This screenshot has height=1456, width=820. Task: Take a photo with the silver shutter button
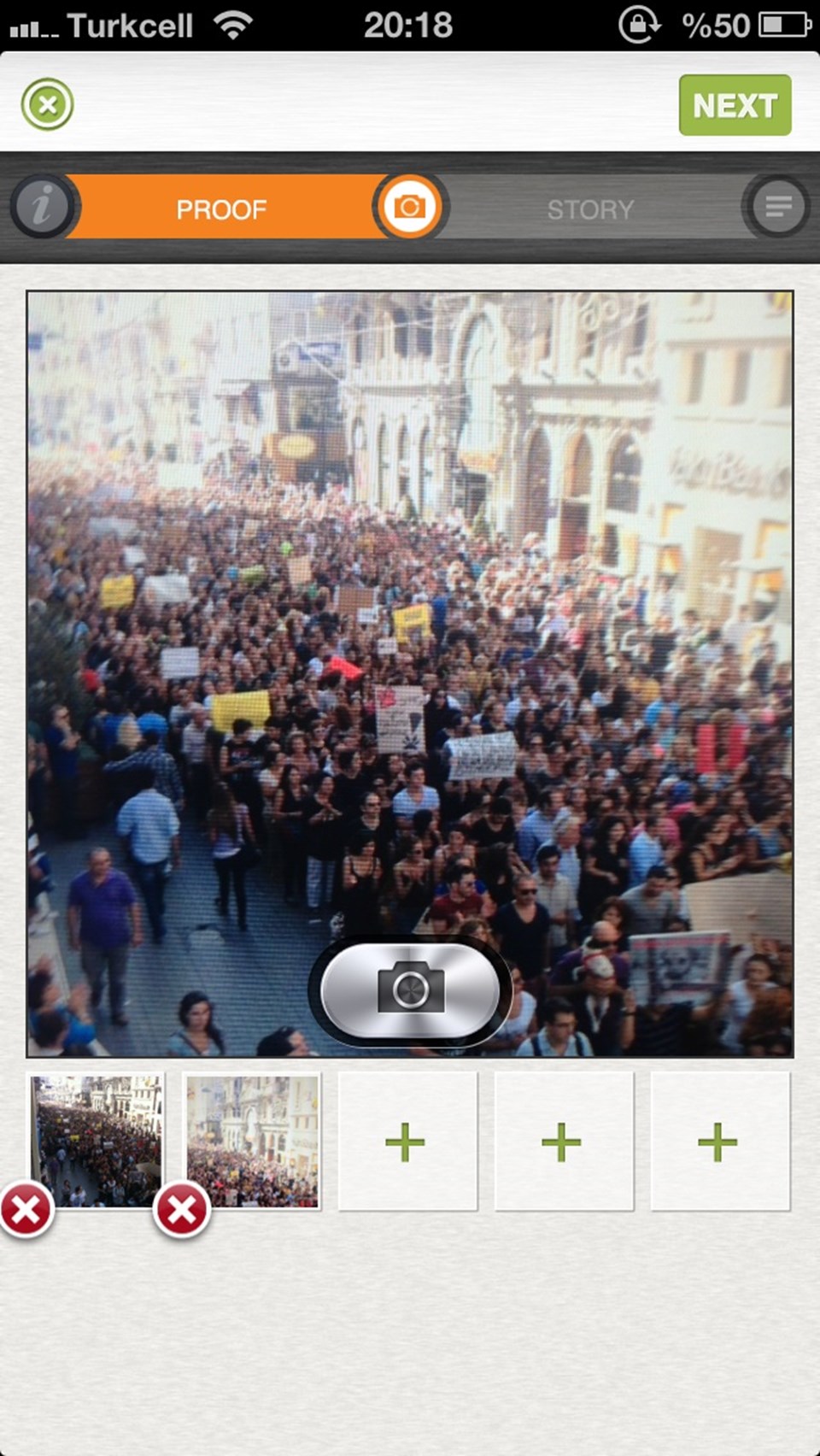click(x=410, y=990)
